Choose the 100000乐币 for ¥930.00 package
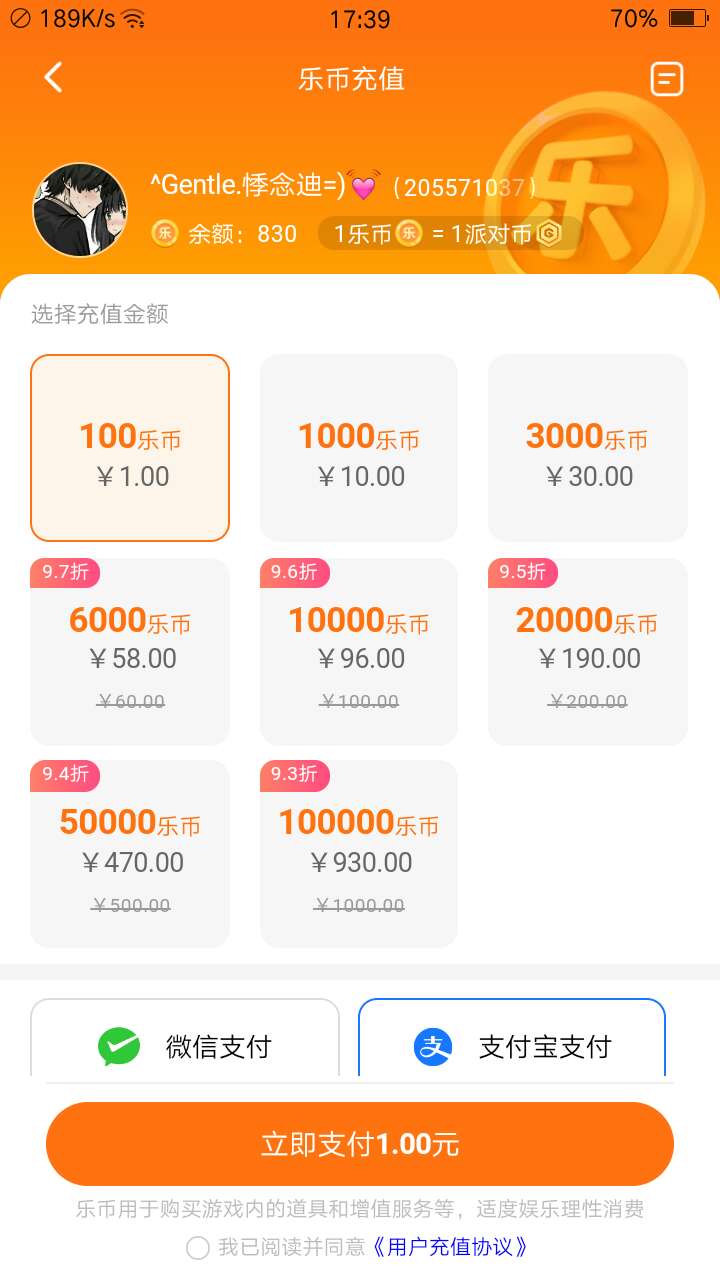 click(359, 854)
